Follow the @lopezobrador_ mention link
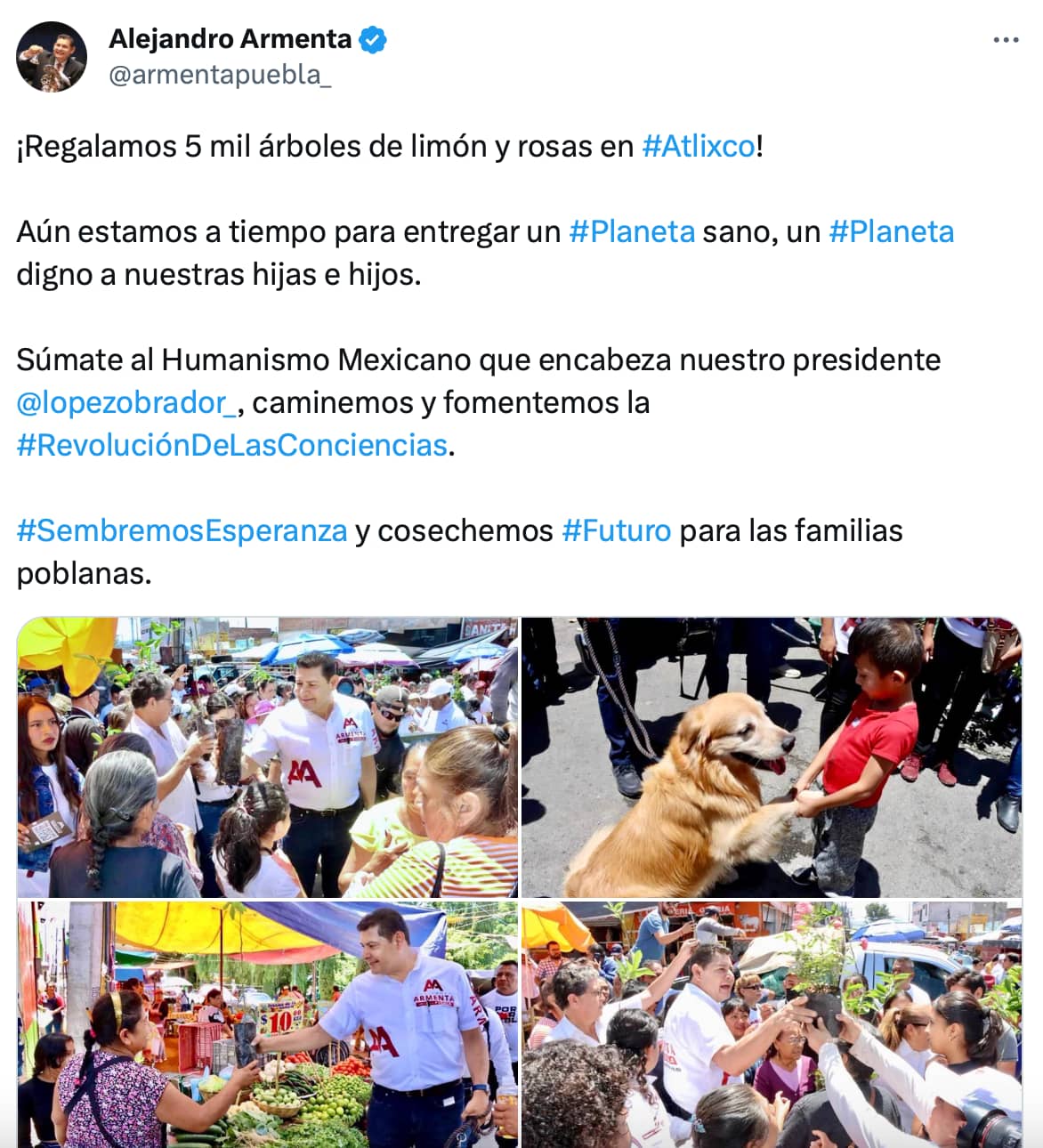 (126, 402)
